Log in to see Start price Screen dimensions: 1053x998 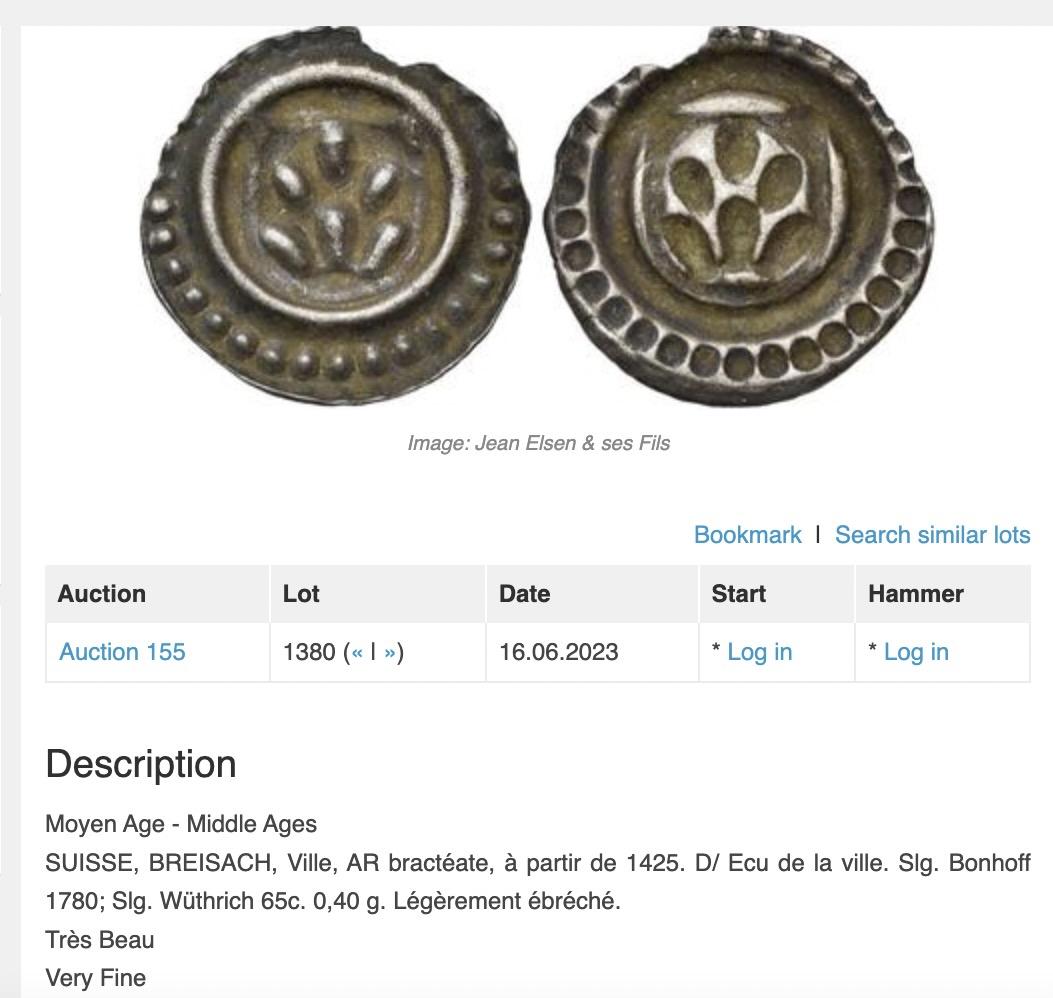[759, 652]
